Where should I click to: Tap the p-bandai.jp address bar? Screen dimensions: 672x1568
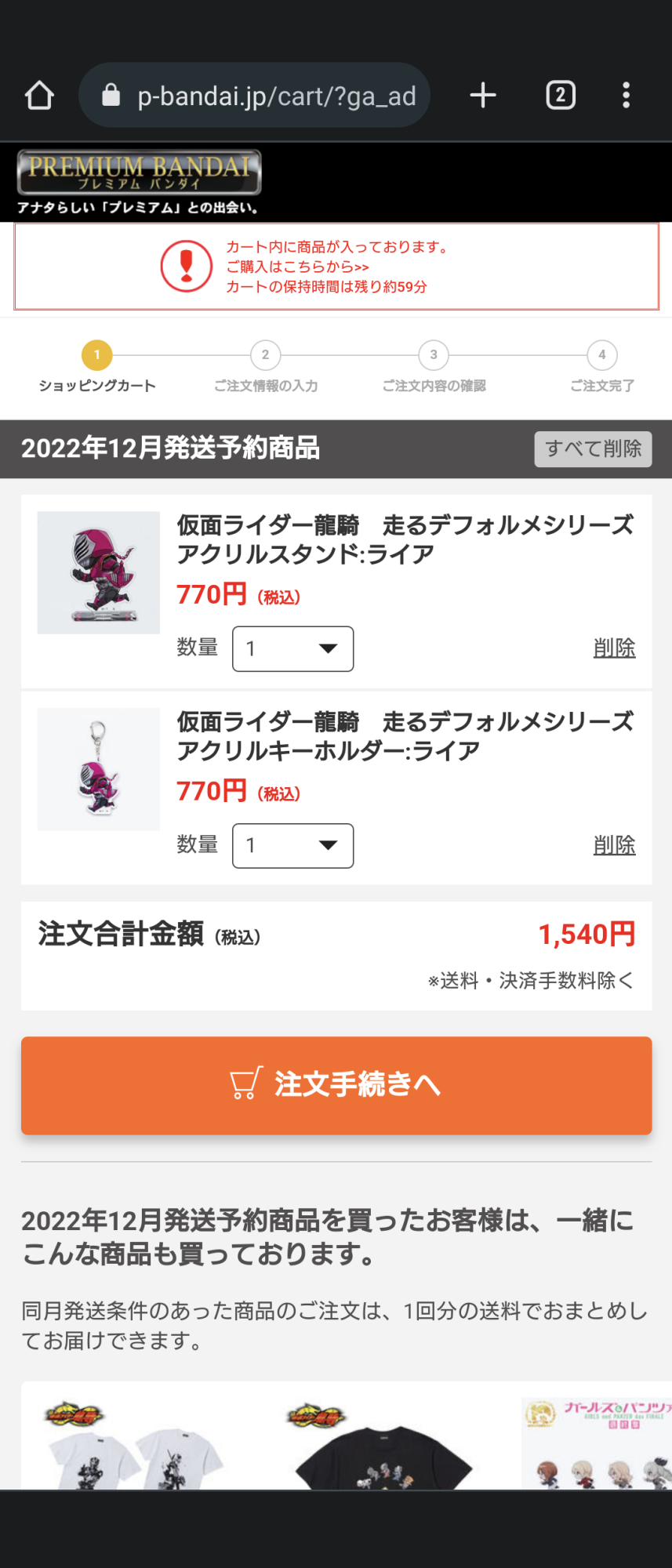[255, 96]
